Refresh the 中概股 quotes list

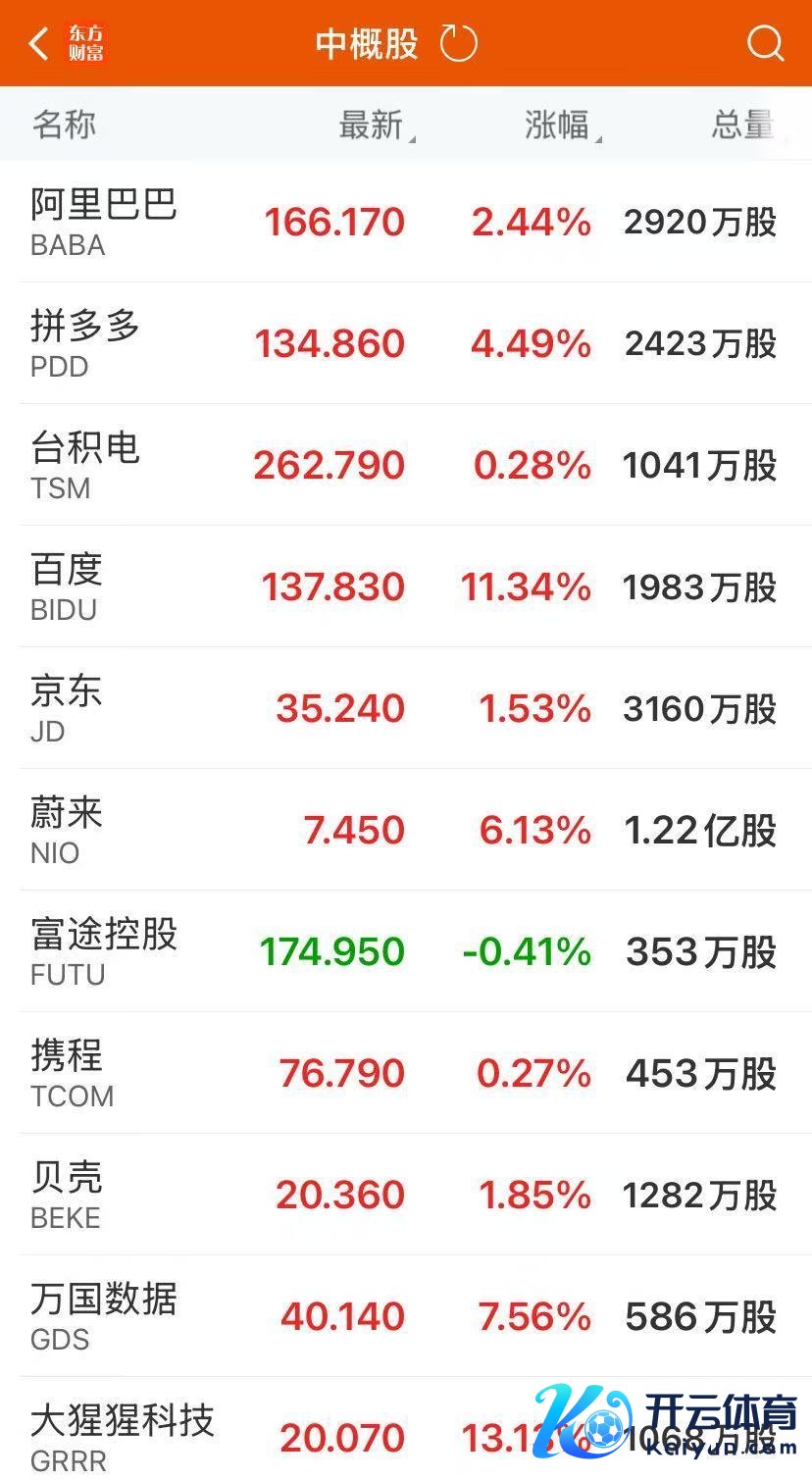tap(458, 44)
